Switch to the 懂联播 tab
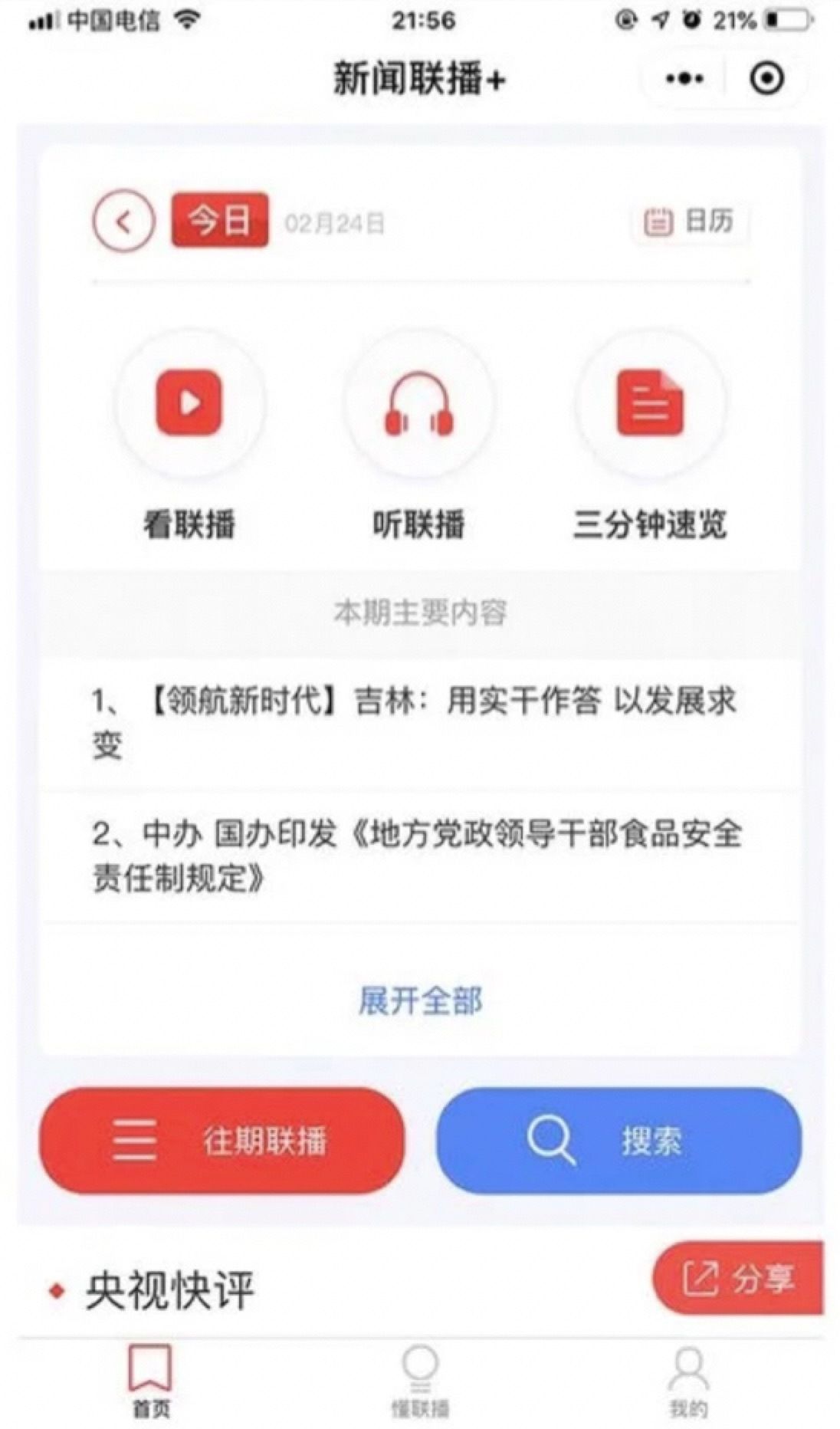The height and width of the screenshot is (1429, 840). 420,1381
